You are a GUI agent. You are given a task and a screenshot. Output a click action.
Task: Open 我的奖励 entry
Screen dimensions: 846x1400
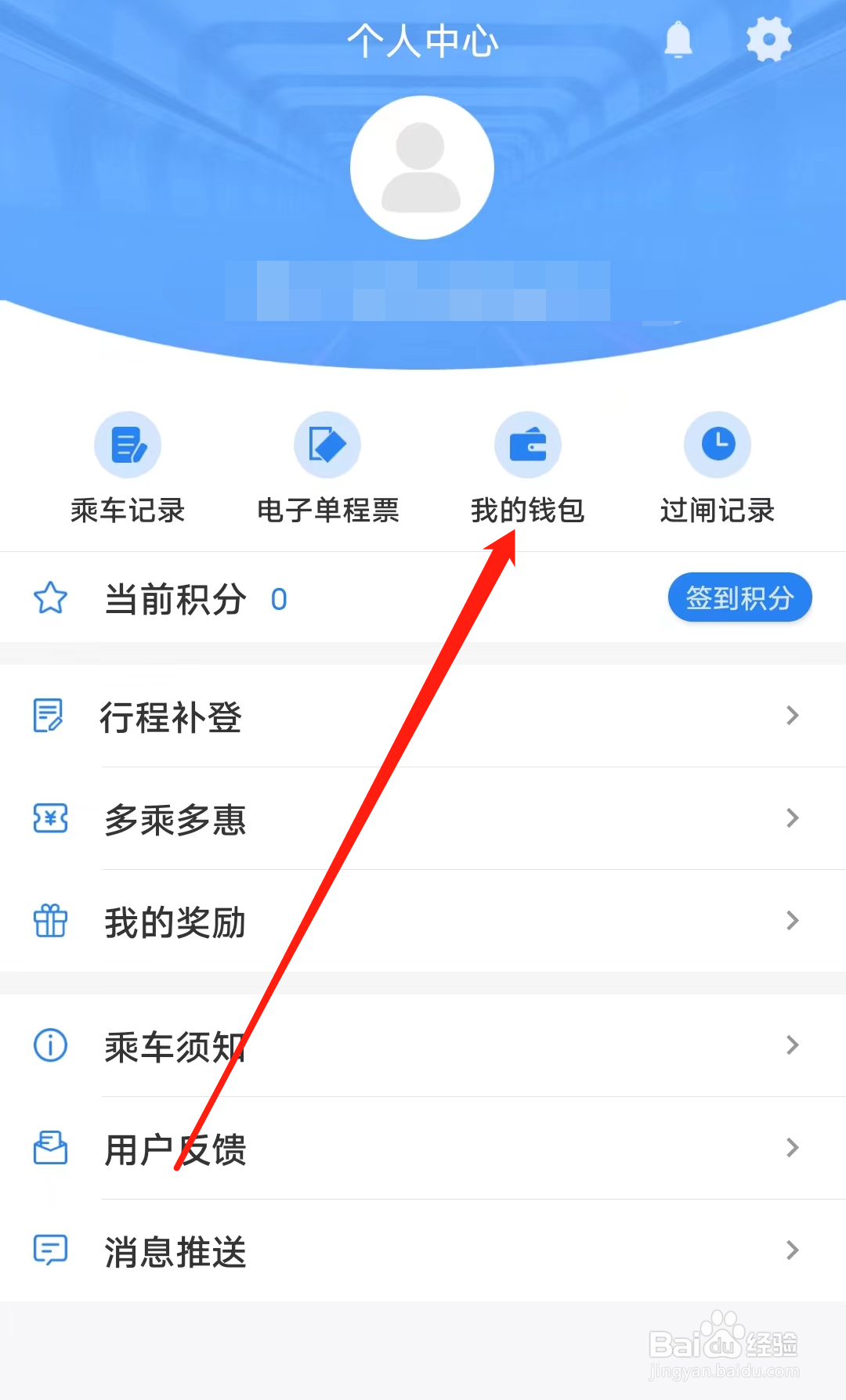point(175,922)
